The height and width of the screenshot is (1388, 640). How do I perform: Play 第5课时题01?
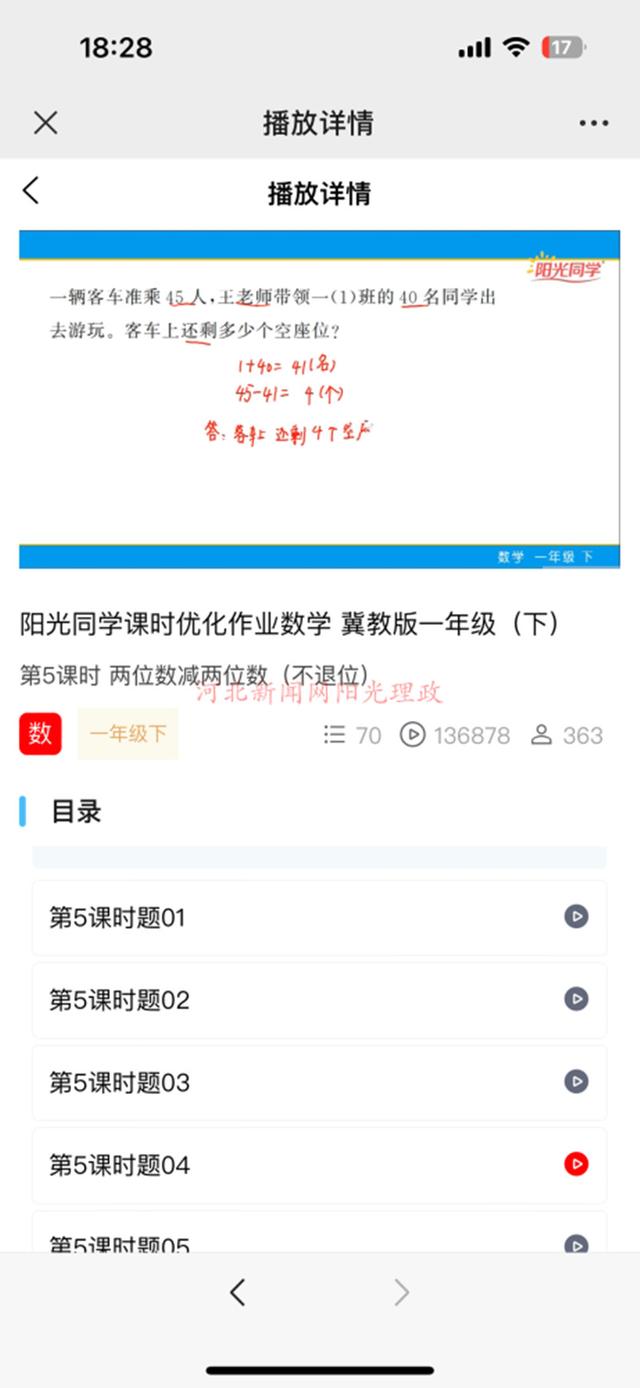click(320, 917)
